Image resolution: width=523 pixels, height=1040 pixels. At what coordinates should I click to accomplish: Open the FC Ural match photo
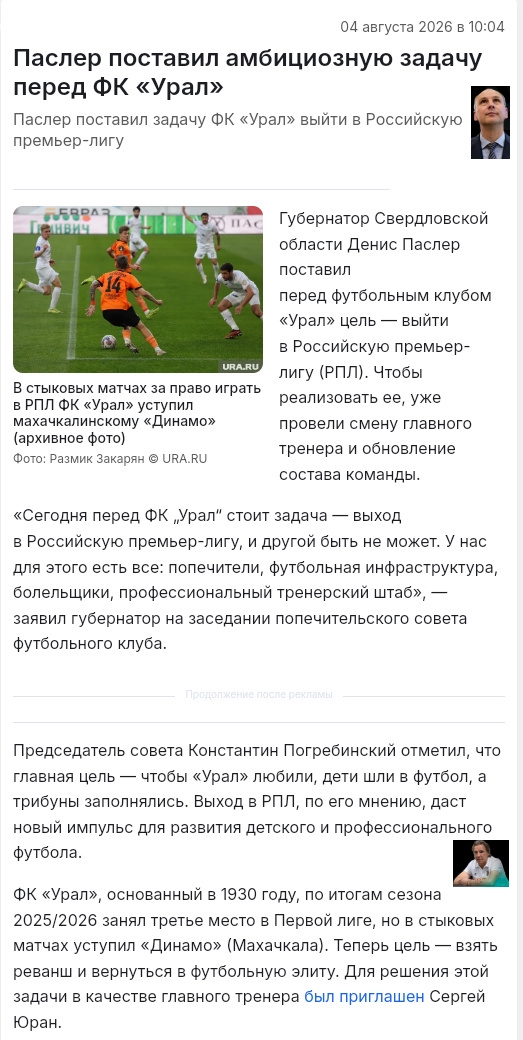click(x=138, y=289)
